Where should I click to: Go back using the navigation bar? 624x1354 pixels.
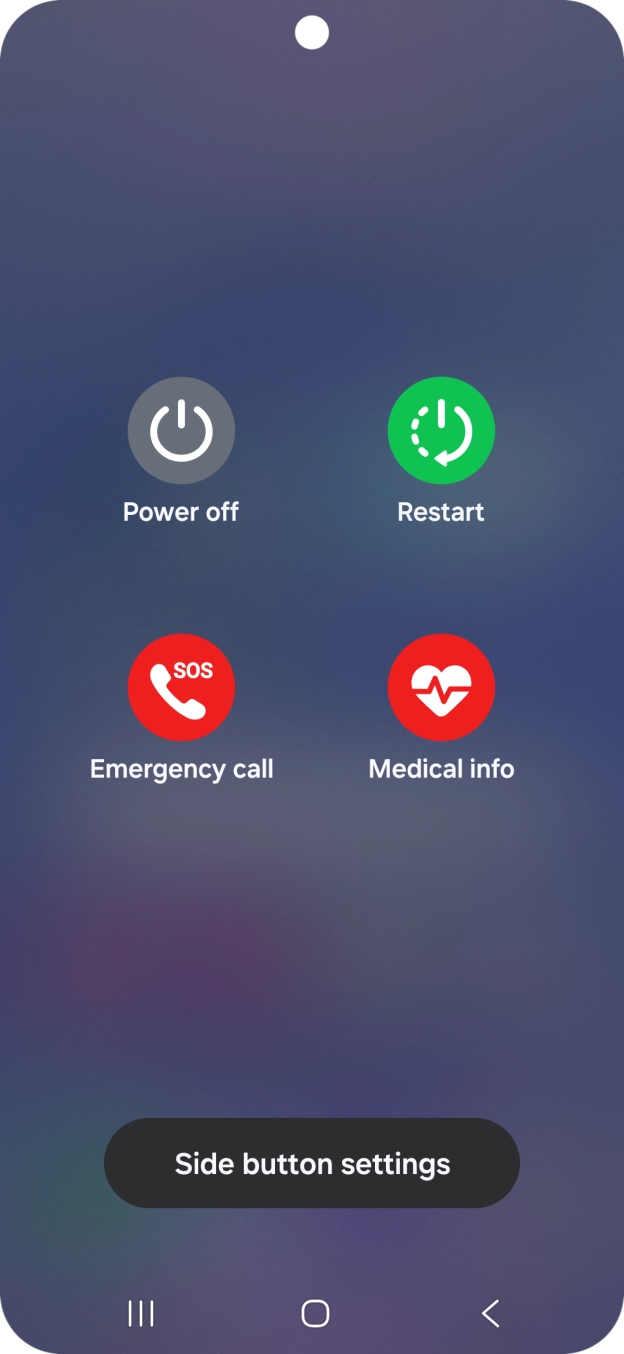point(490,1313)
